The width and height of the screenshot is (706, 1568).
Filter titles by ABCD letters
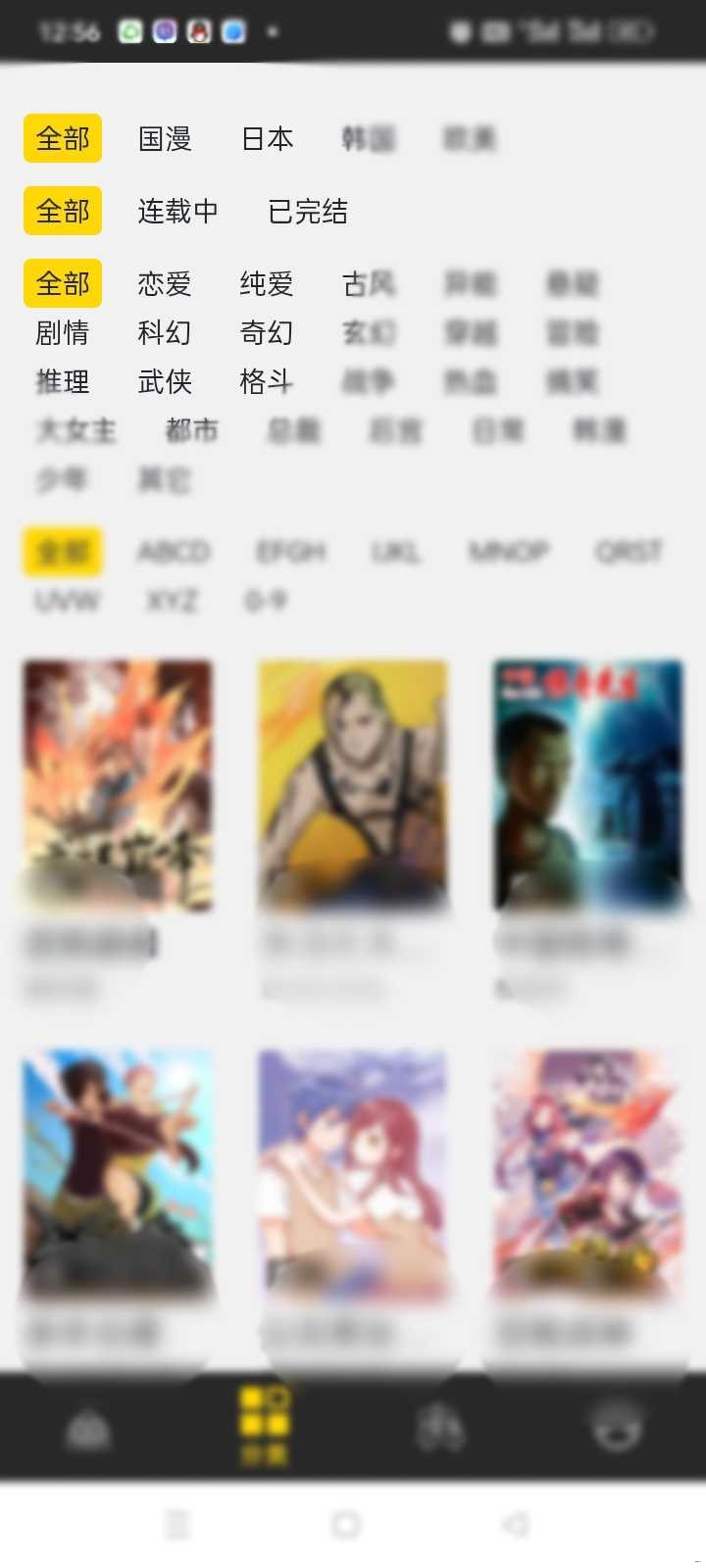click(x=174, y=552)
